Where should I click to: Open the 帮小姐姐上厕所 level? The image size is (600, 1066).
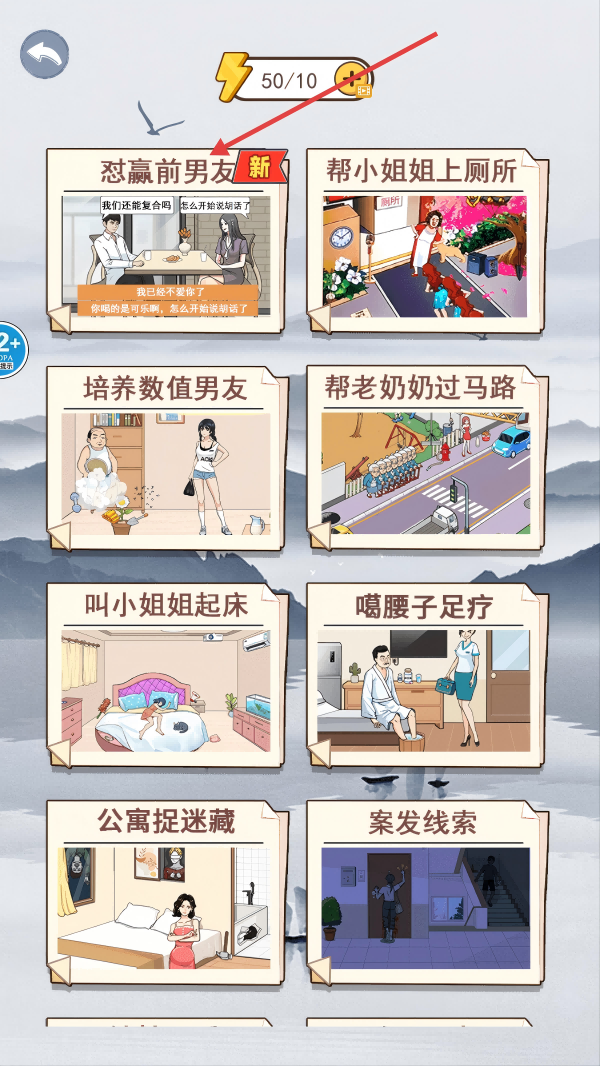point(426,243)
